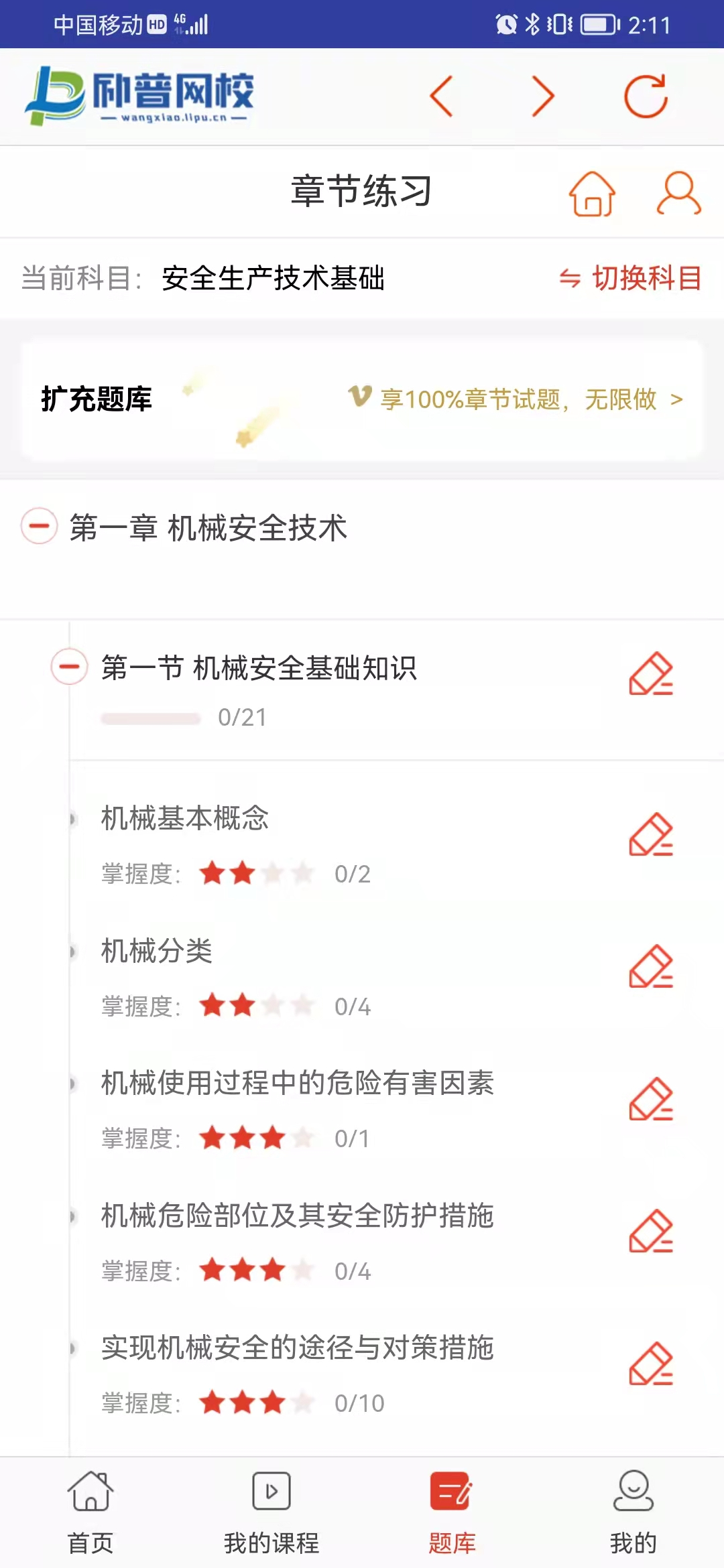This screenshot has height=1568, width=724.
Task: Start practice for 机械分类
Action: tap(650, 967)
